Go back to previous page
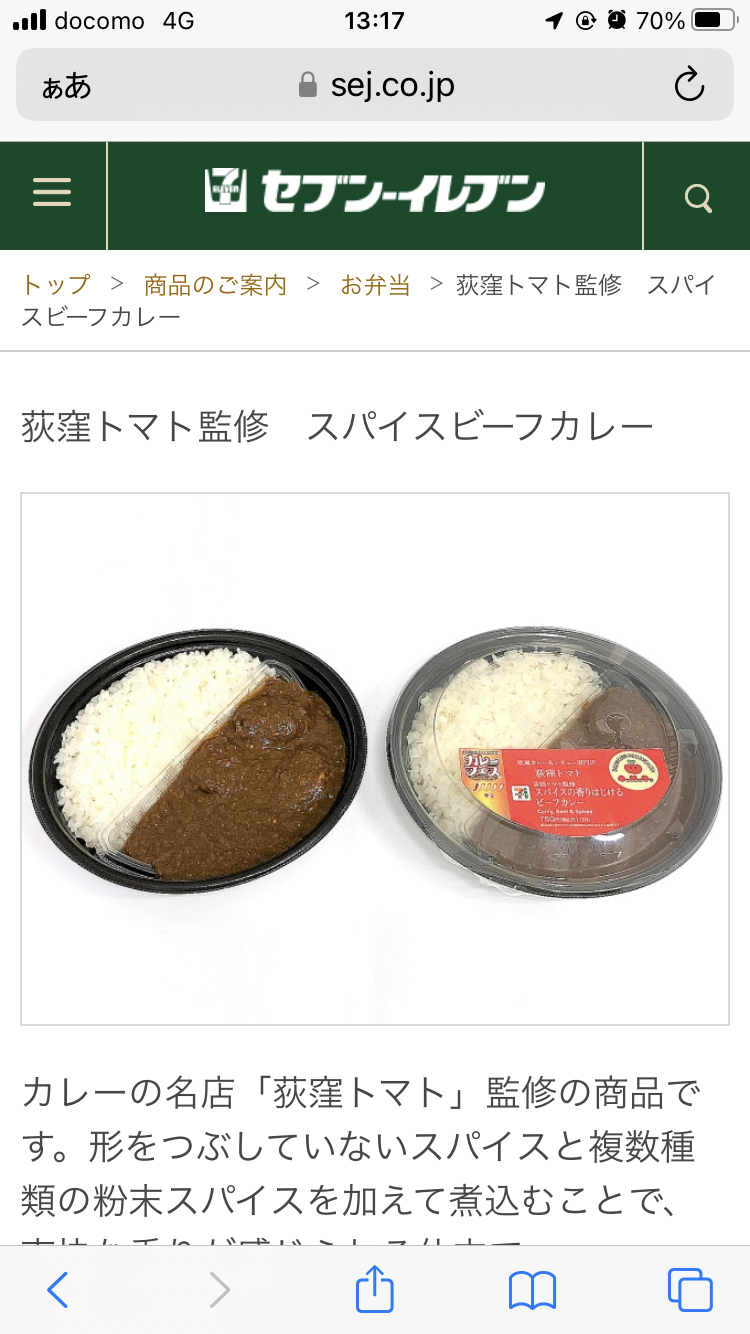This screenshot has width=750, height=1334. pyautogui.click(x=57, y=1289)
